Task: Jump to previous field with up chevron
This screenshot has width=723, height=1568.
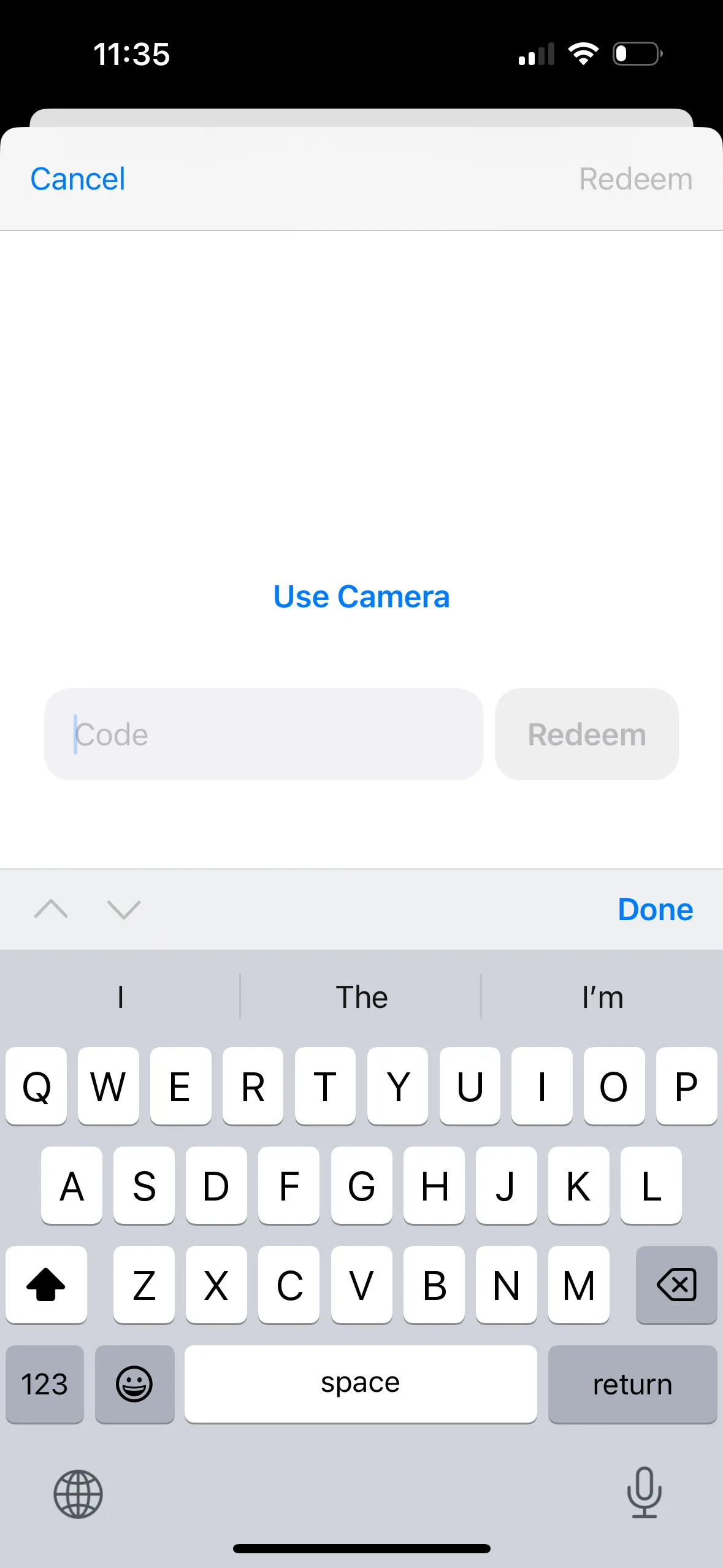Action: click(52, 909)
